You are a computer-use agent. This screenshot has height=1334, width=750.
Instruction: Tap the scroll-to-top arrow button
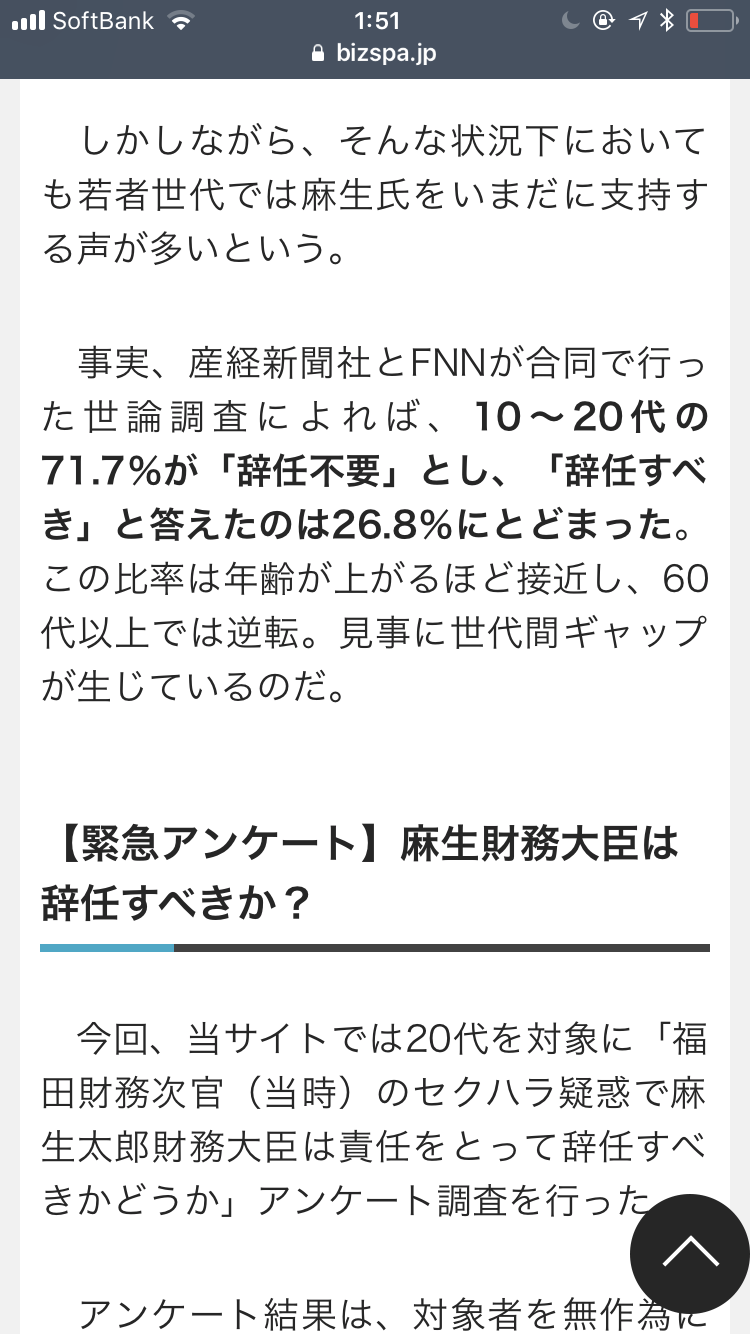point(689,1253)
